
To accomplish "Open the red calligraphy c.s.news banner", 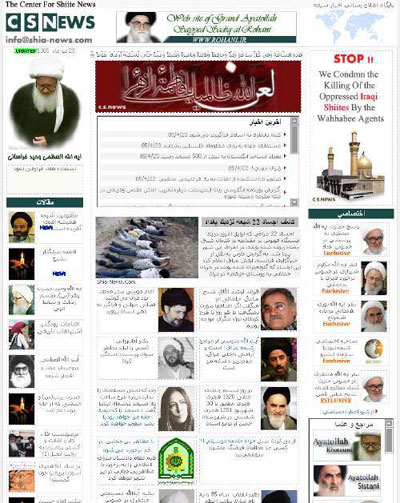I will coord(198,86).
